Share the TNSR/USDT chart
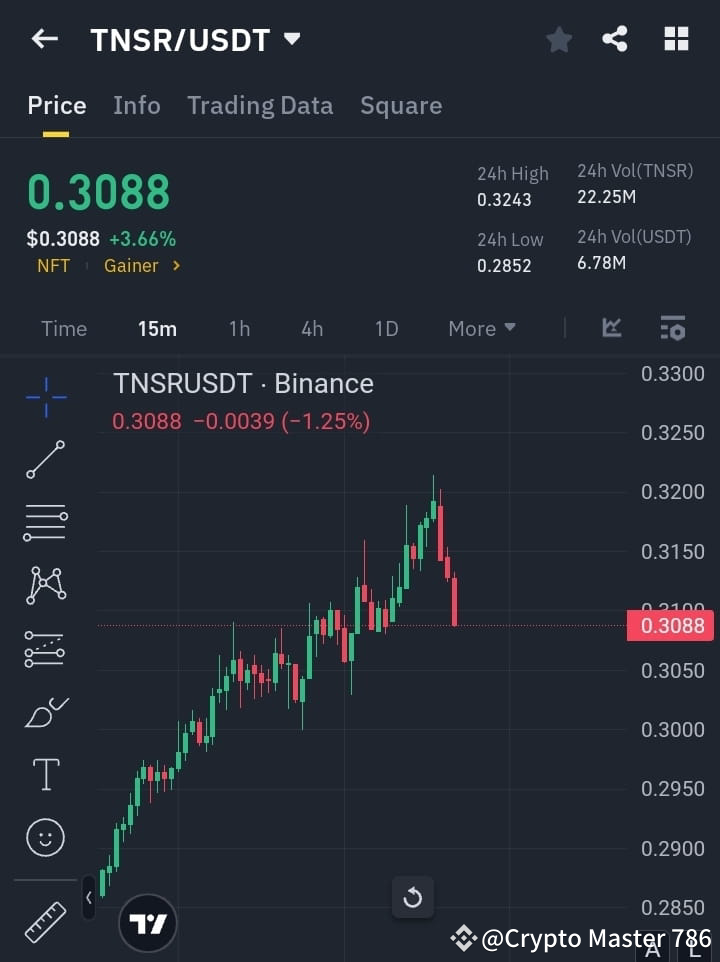Viewport: 720px width, 962px height. click(x=616, y=39)
